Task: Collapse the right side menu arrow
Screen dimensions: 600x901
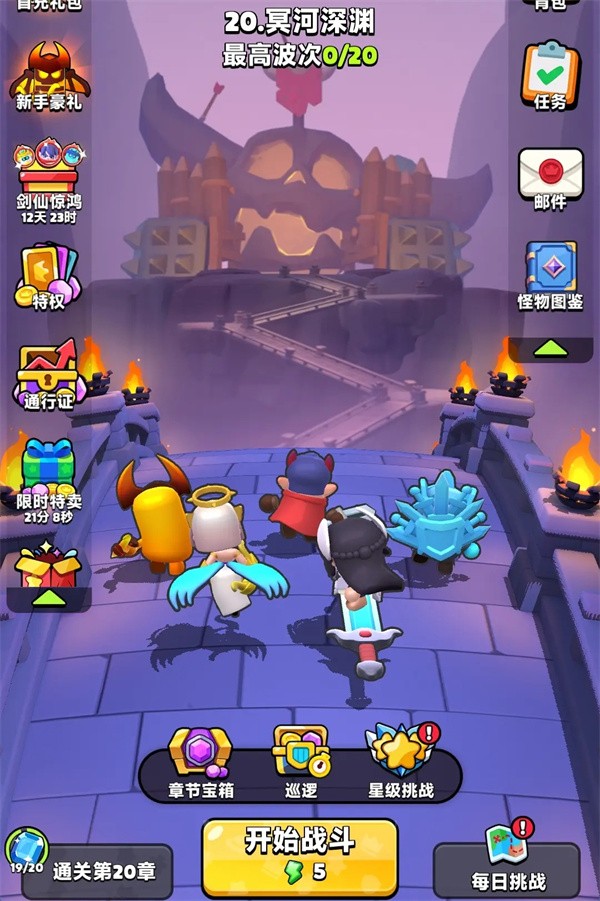Action: pyautogui.click(x=550, y=349)
